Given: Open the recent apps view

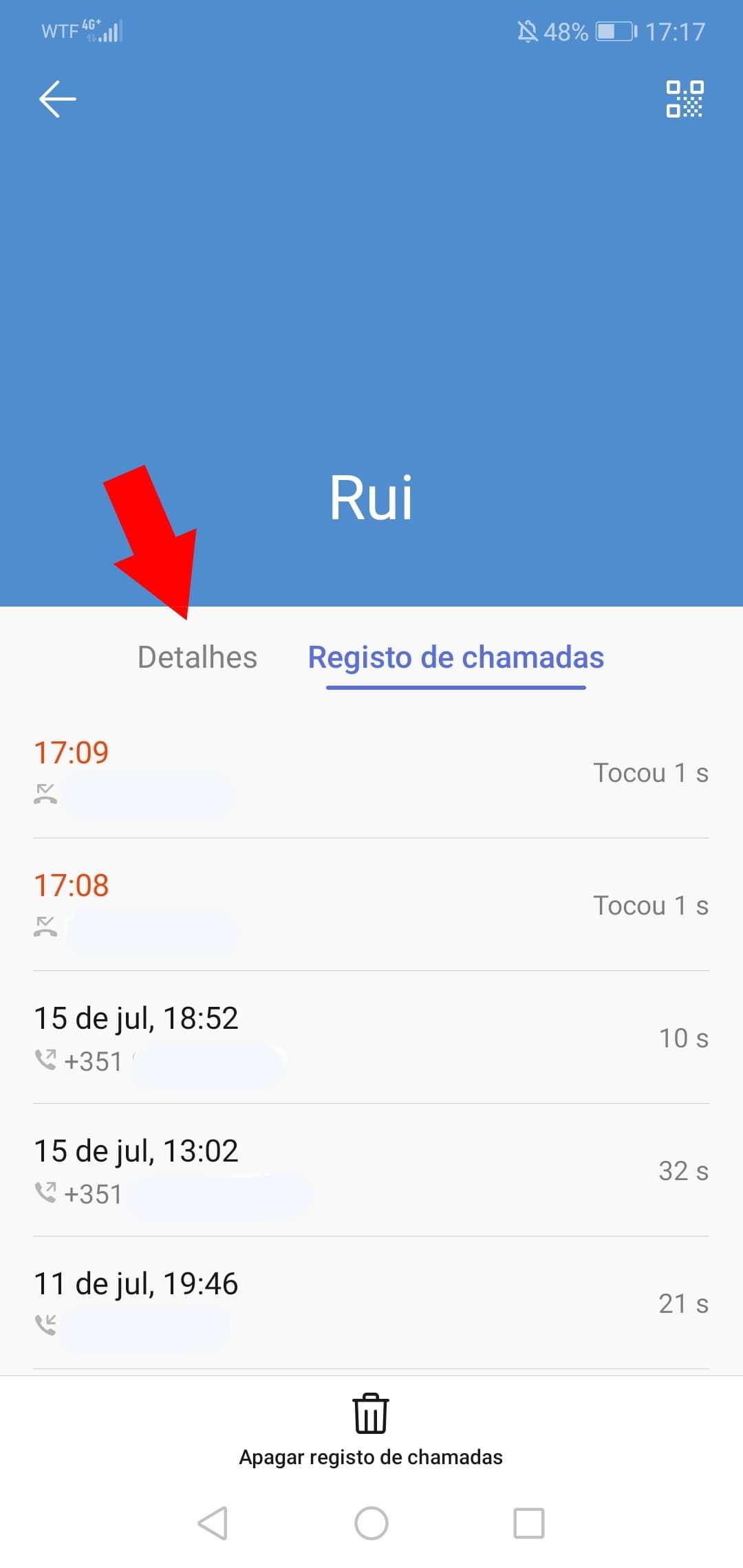Looking at the screenshot, I should click(528, 1523).
